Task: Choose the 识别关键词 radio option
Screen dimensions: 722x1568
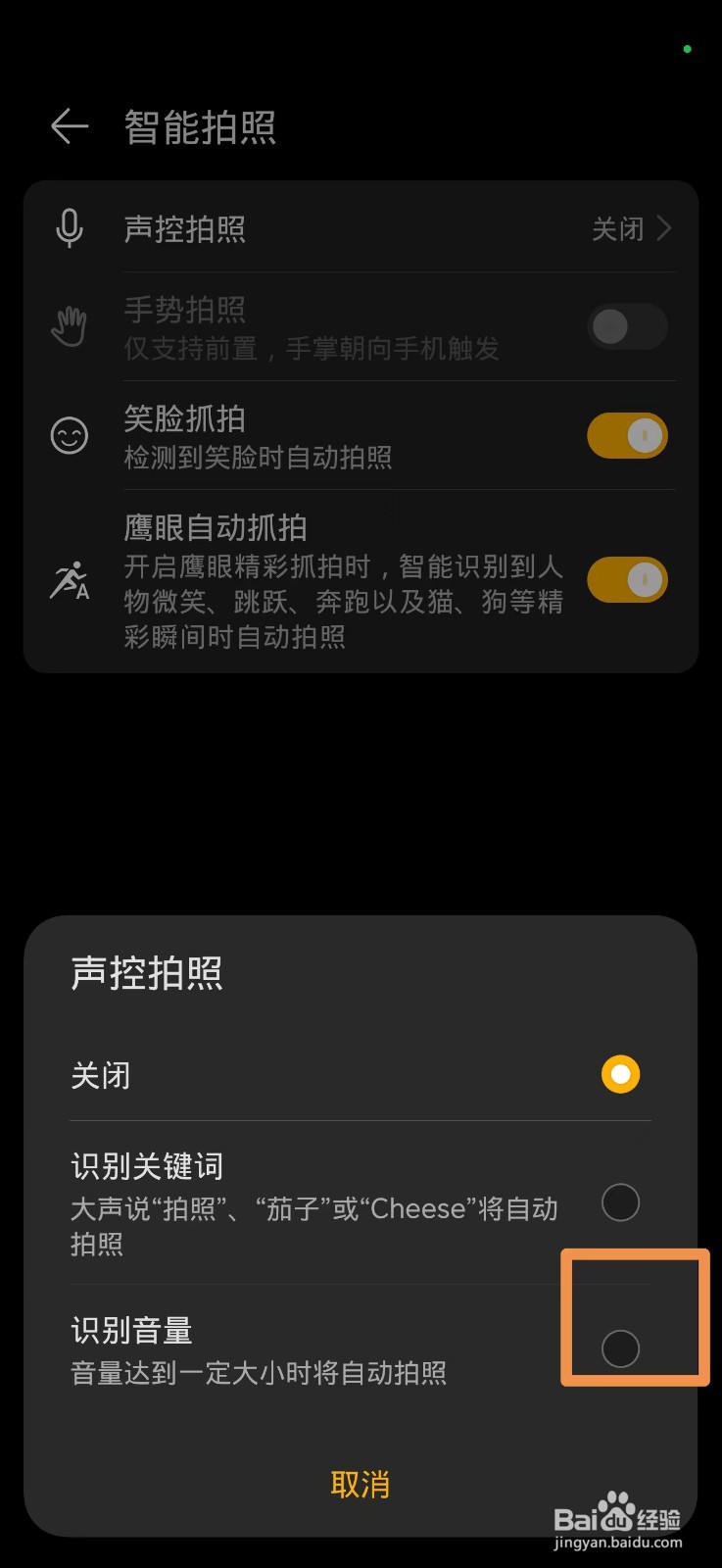Action: pyautogui.click(x=620, y=1202)
